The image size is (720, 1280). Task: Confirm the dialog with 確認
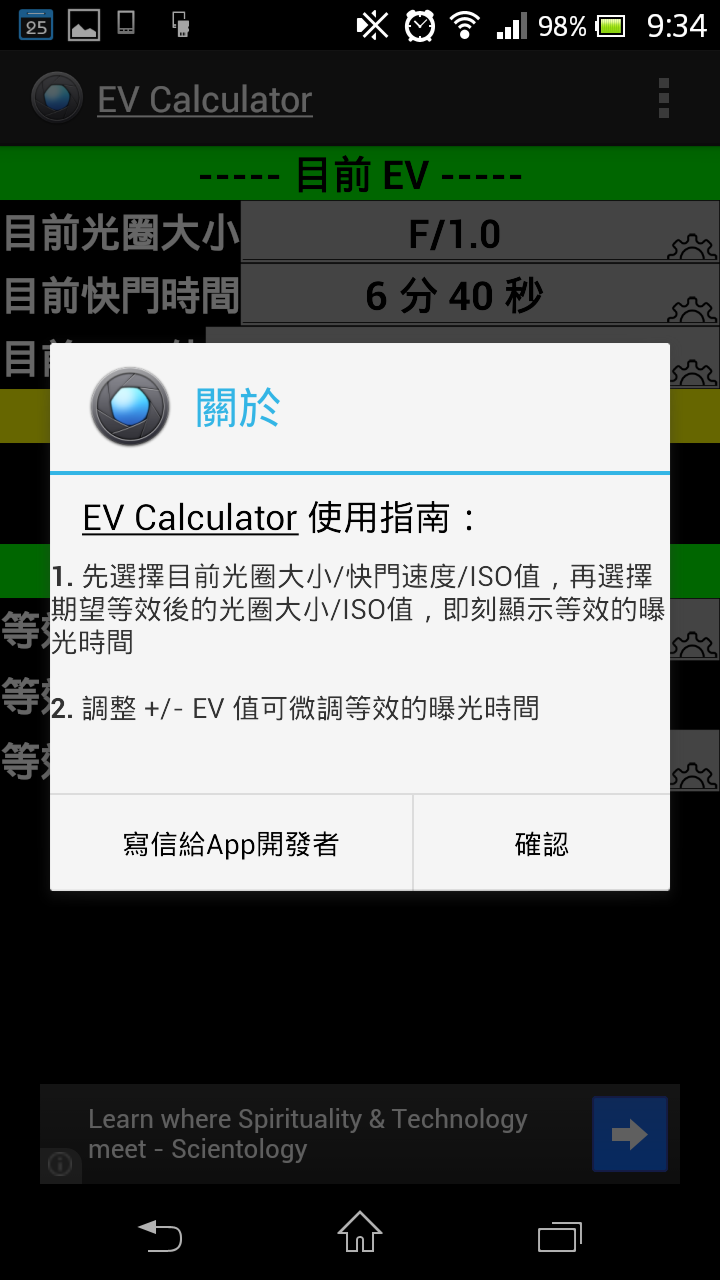coord(541,844)
